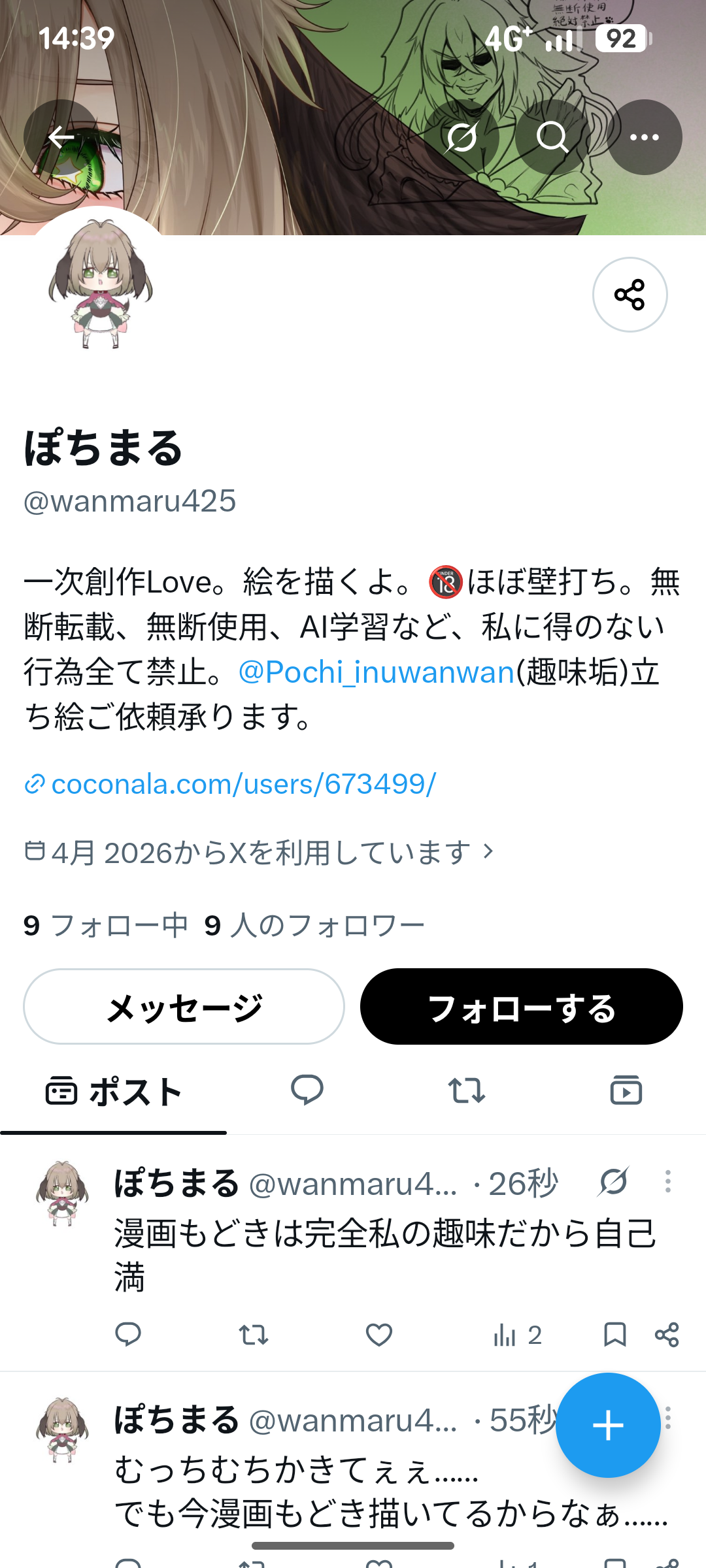Tap the メッセージ button

pyautogui.click(x=184, y=1007)
